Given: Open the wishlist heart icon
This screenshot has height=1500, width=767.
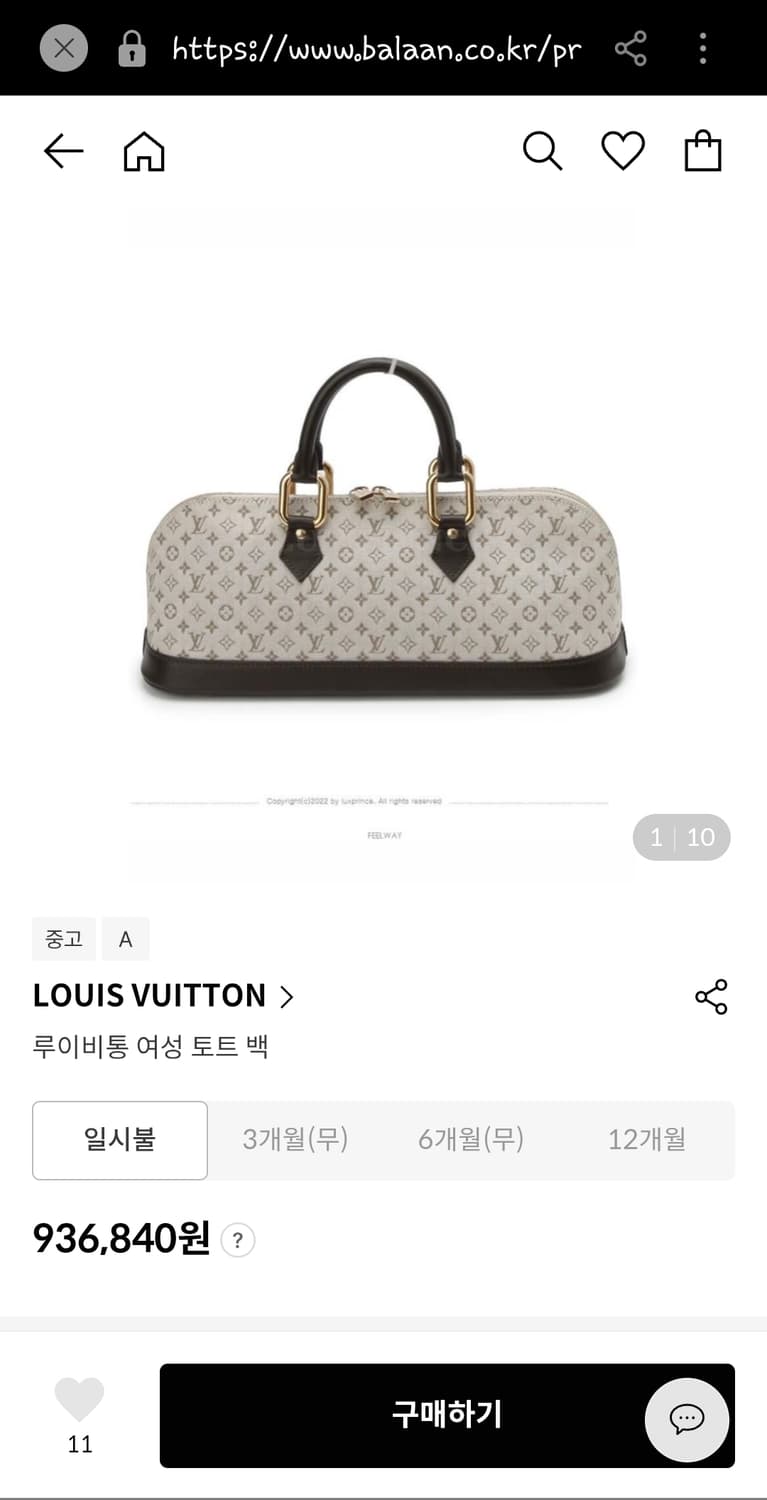Looking at the screenshot, I should point(622,151).
